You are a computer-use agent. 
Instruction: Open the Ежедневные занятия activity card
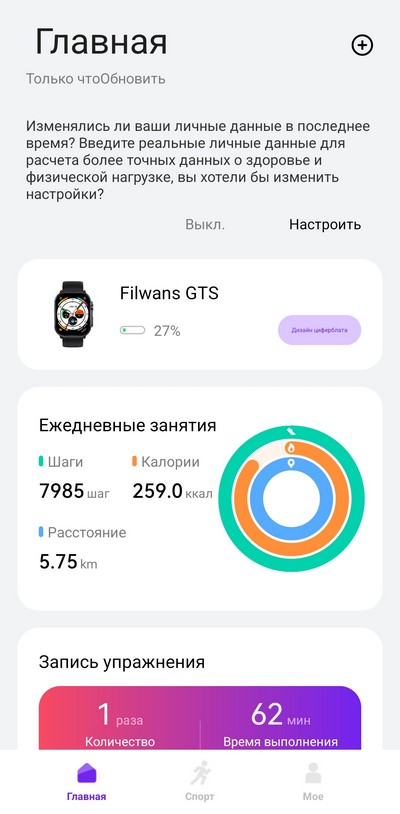tap(200, 499)
